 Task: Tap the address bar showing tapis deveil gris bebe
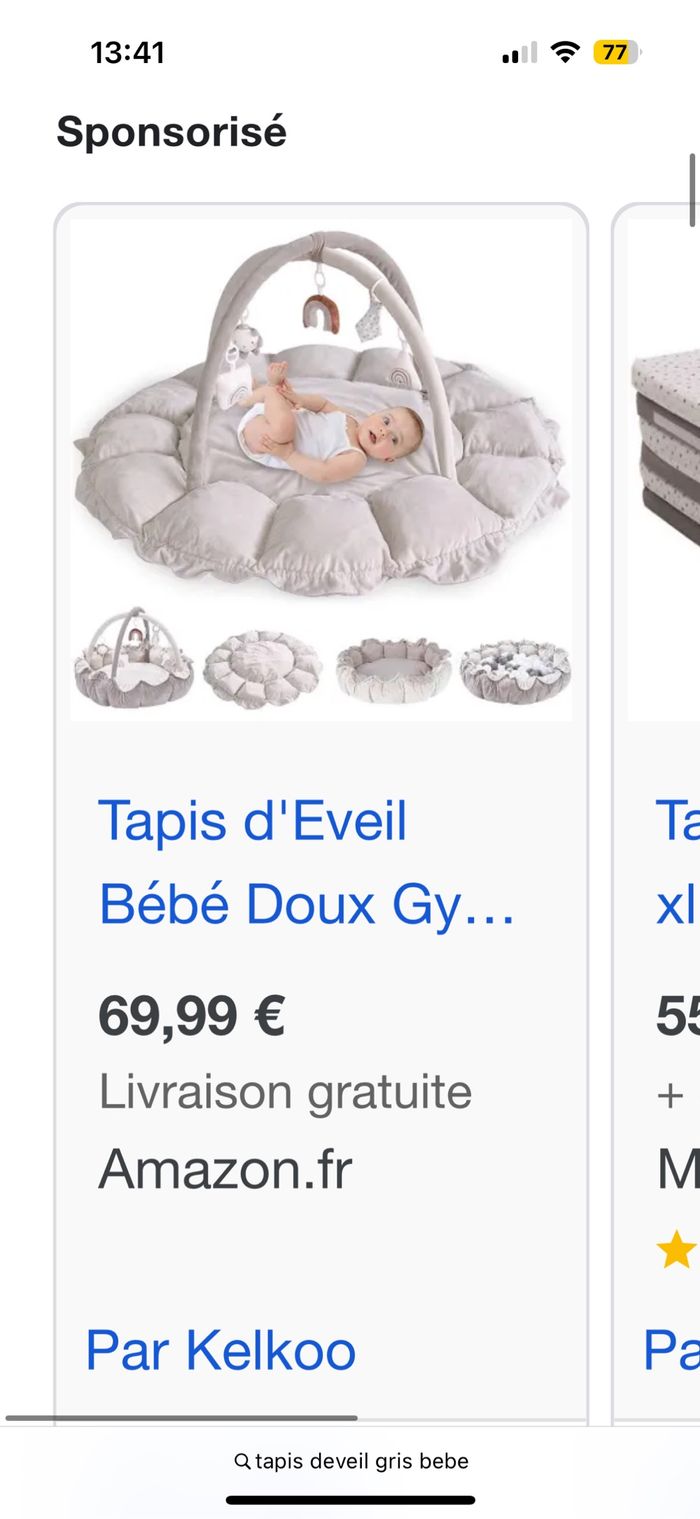coord(350,1461)
